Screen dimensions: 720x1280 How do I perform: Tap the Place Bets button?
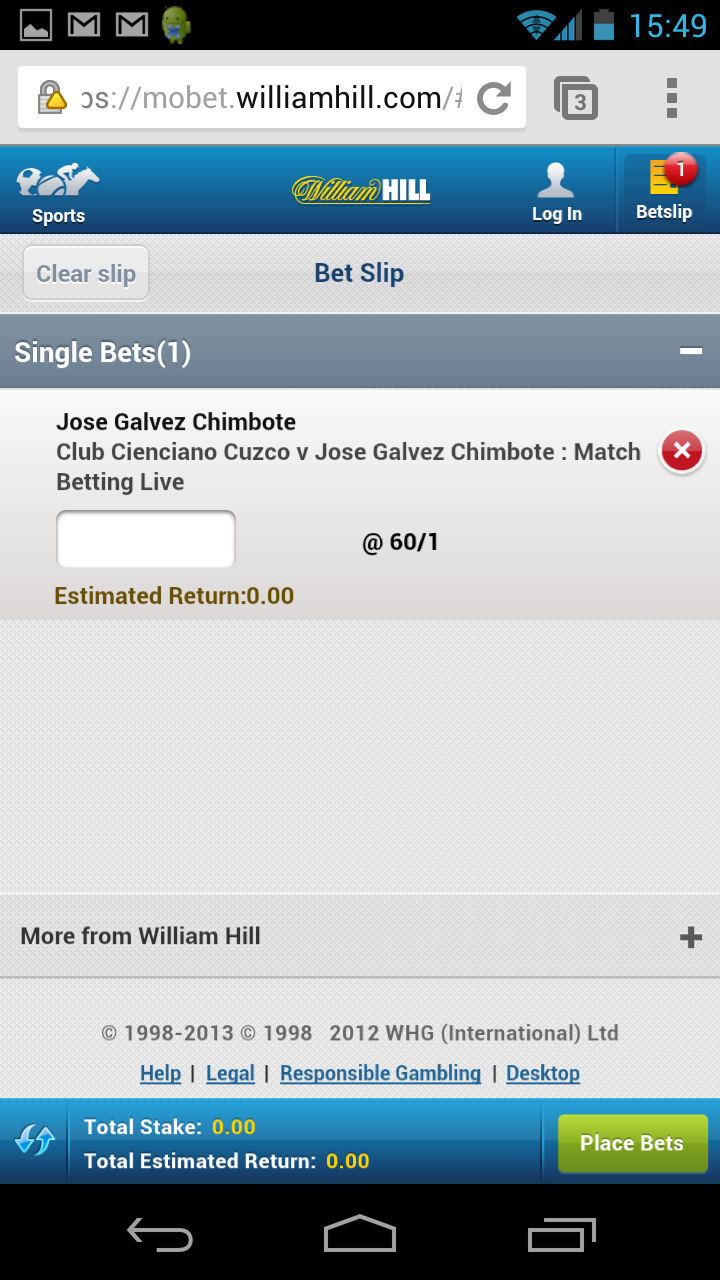tap(632, 1143)
